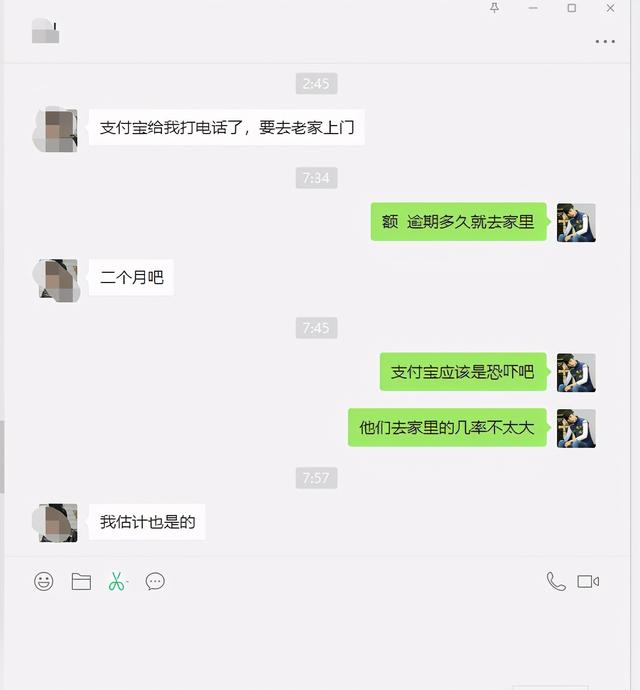Viewport: 640px width, 690px height.
Task: Pin the chat window on top
Action: 494,8
